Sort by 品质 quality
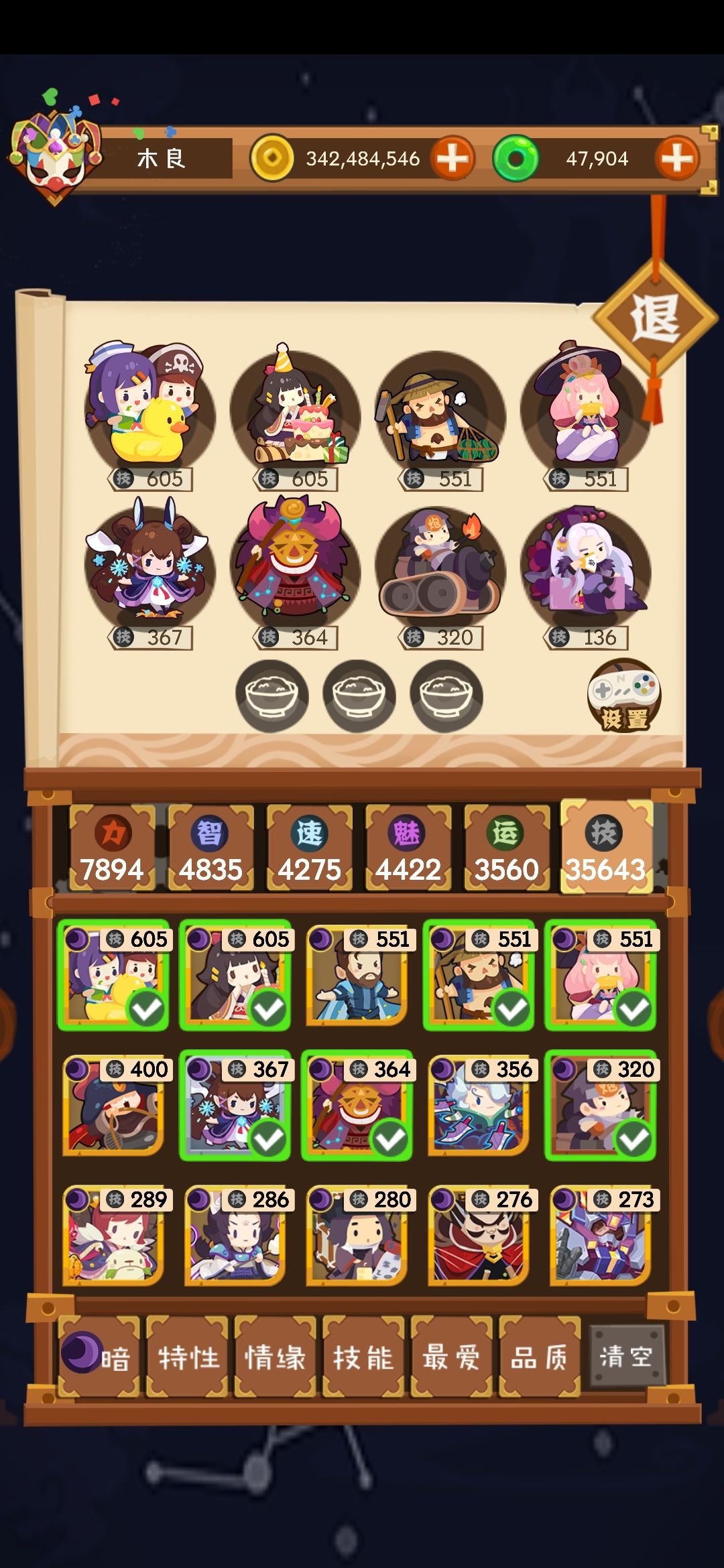The height and width of the screenshot is (1568, 724). coord(540,1357)
